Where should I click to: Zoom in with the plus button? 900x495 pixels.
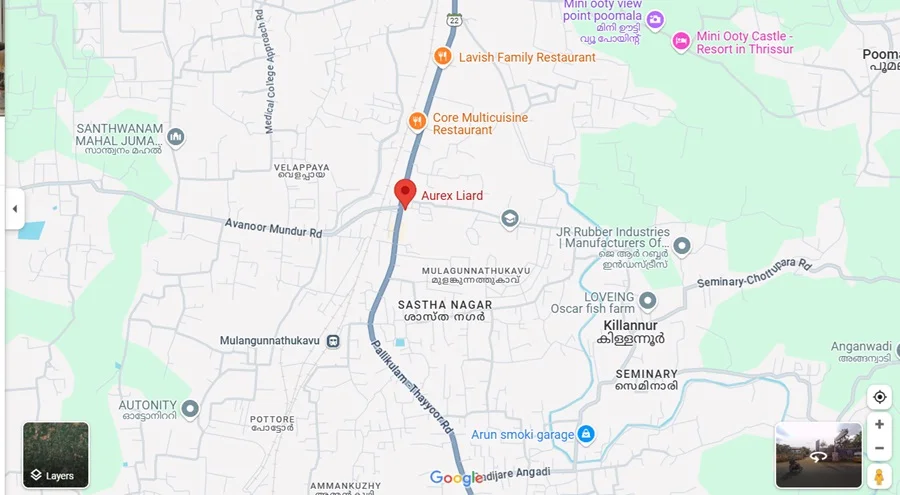pyautogui.click(x=879, y=425)
